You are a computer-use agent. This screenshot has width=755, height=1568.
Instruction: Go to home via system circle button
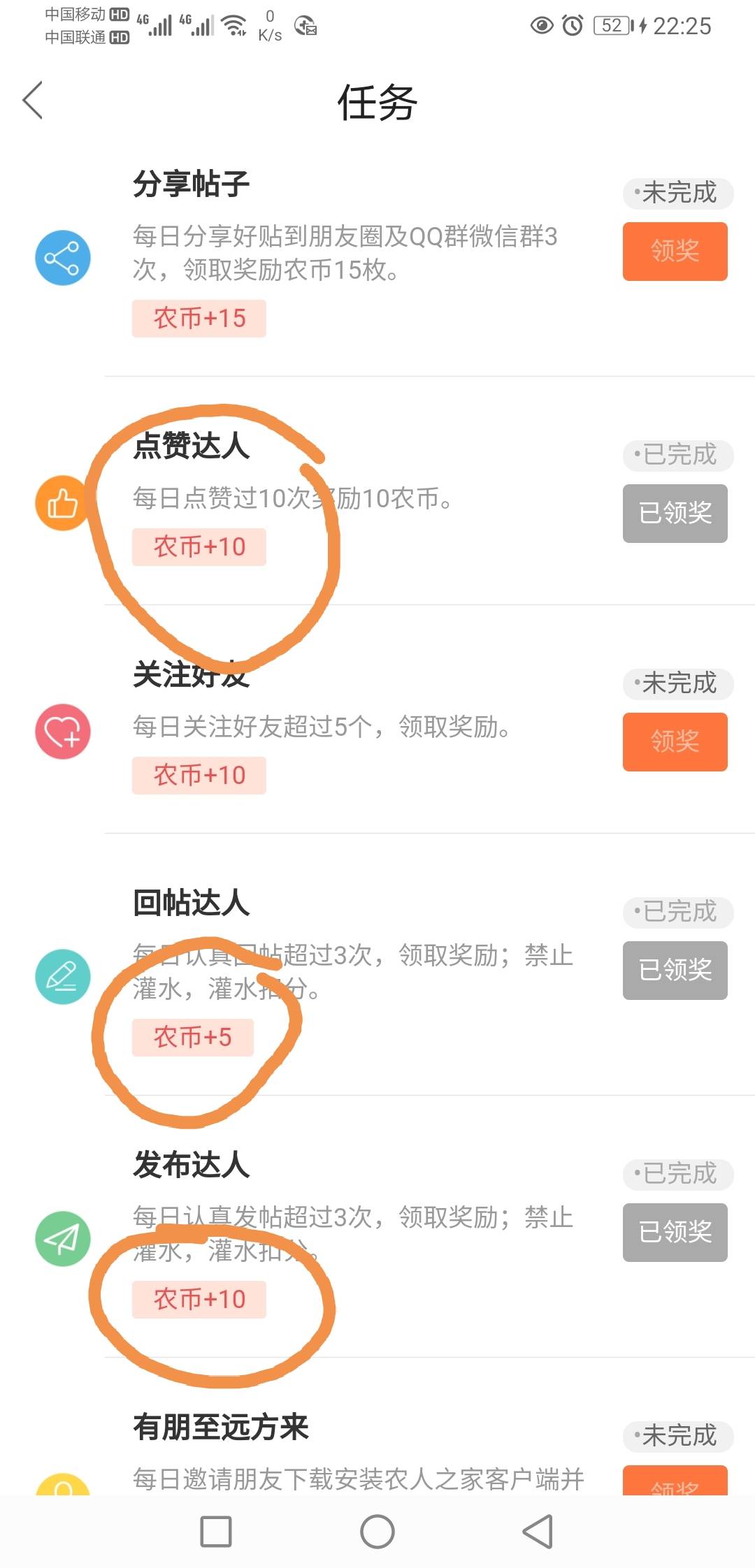coord(377,1532)
